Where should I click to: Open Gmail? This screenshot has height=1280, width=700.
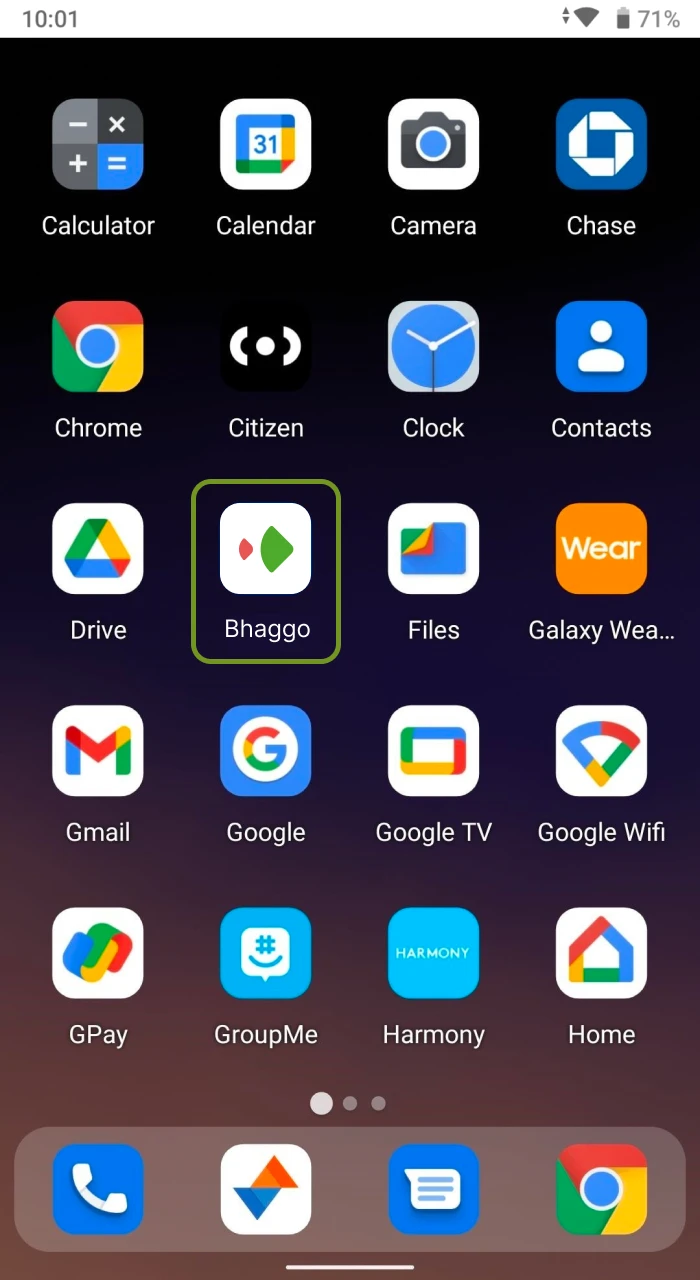point(98,751)
